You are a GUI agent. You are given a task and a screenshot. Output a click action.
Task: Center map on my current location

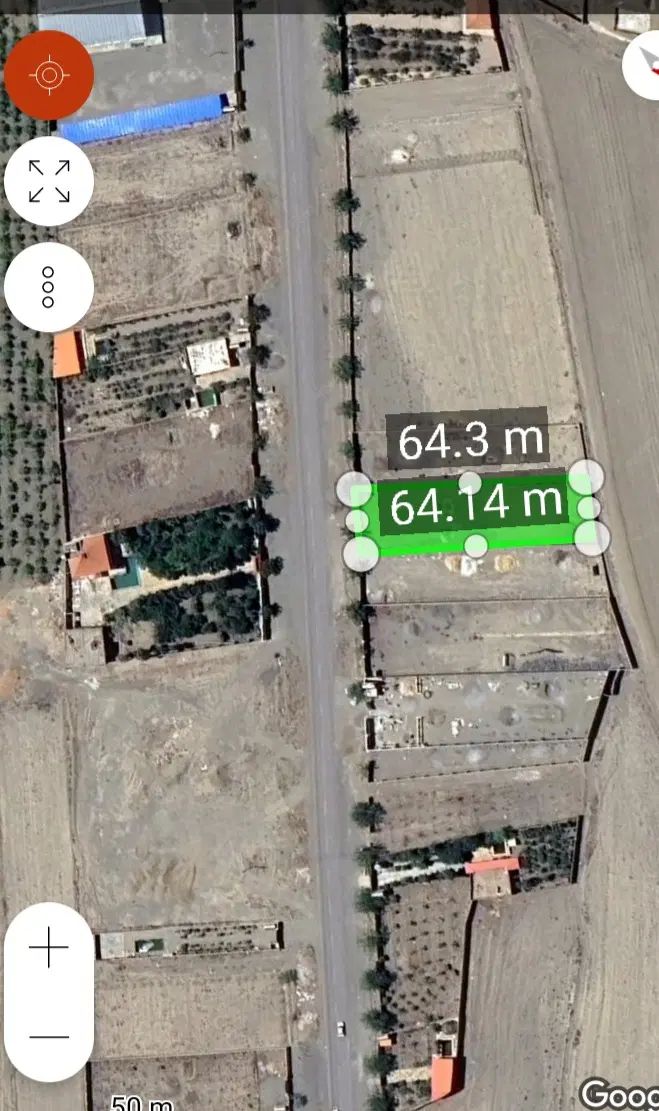[x=49, y=76]
